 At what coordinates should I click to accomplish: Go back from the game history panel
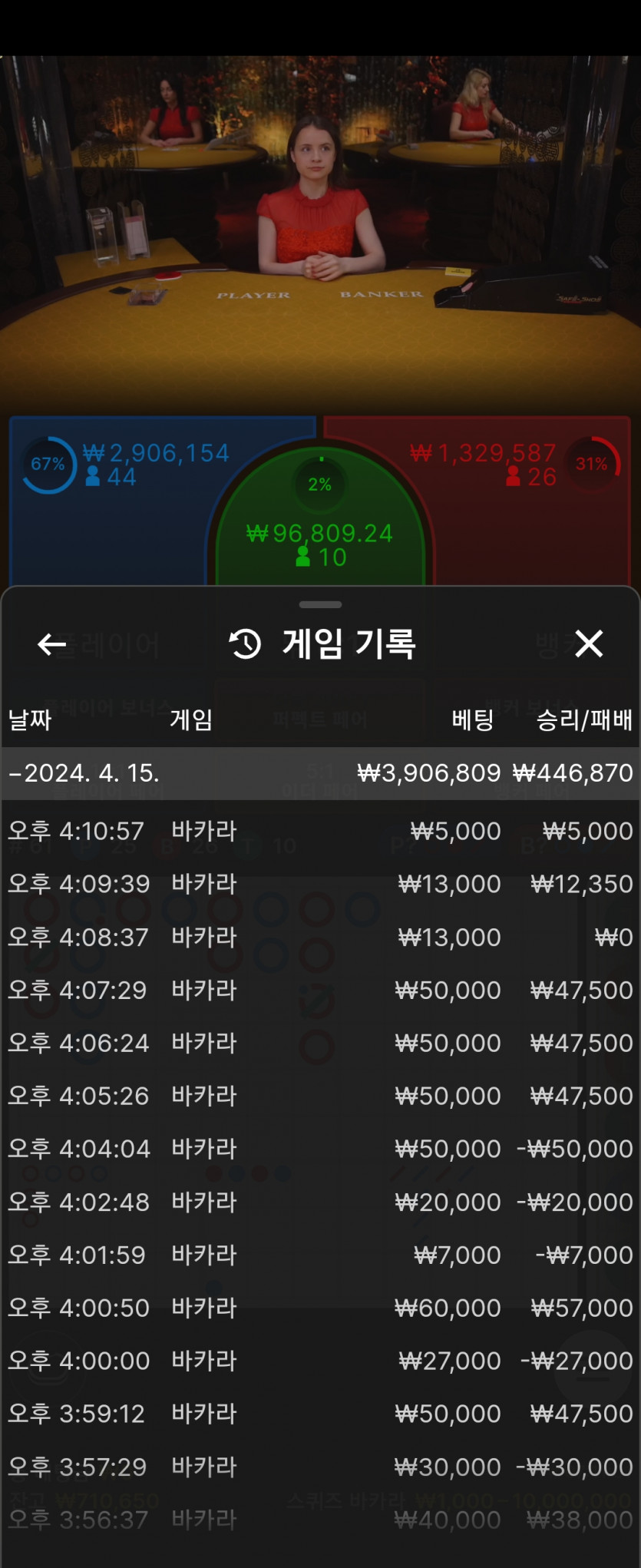(x=51, y=644)
